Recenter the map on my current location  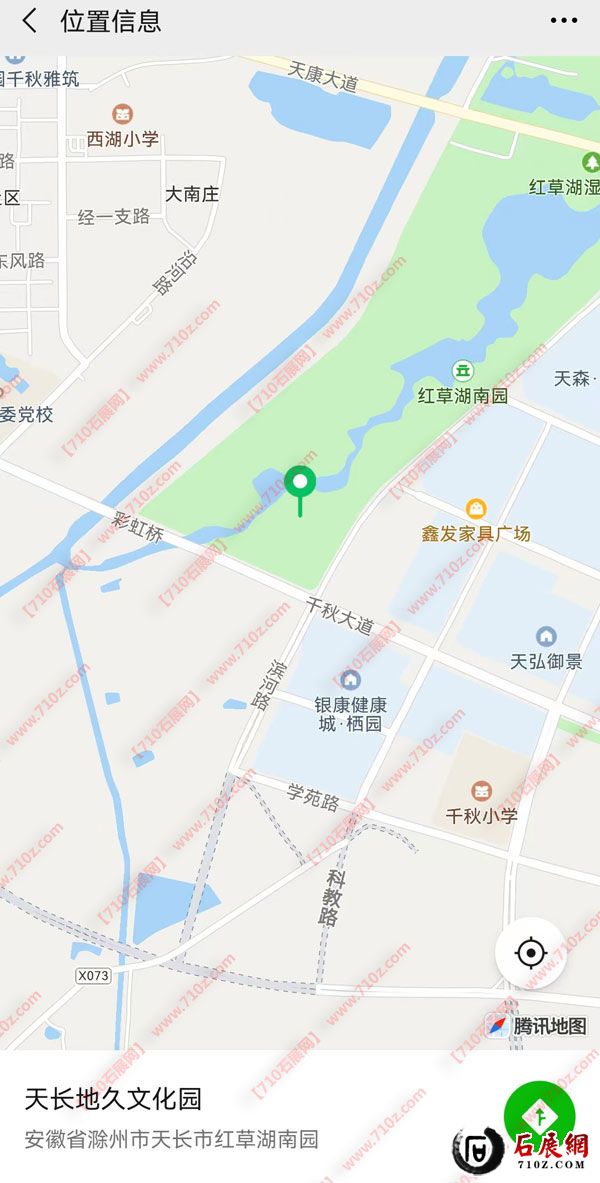530,953
